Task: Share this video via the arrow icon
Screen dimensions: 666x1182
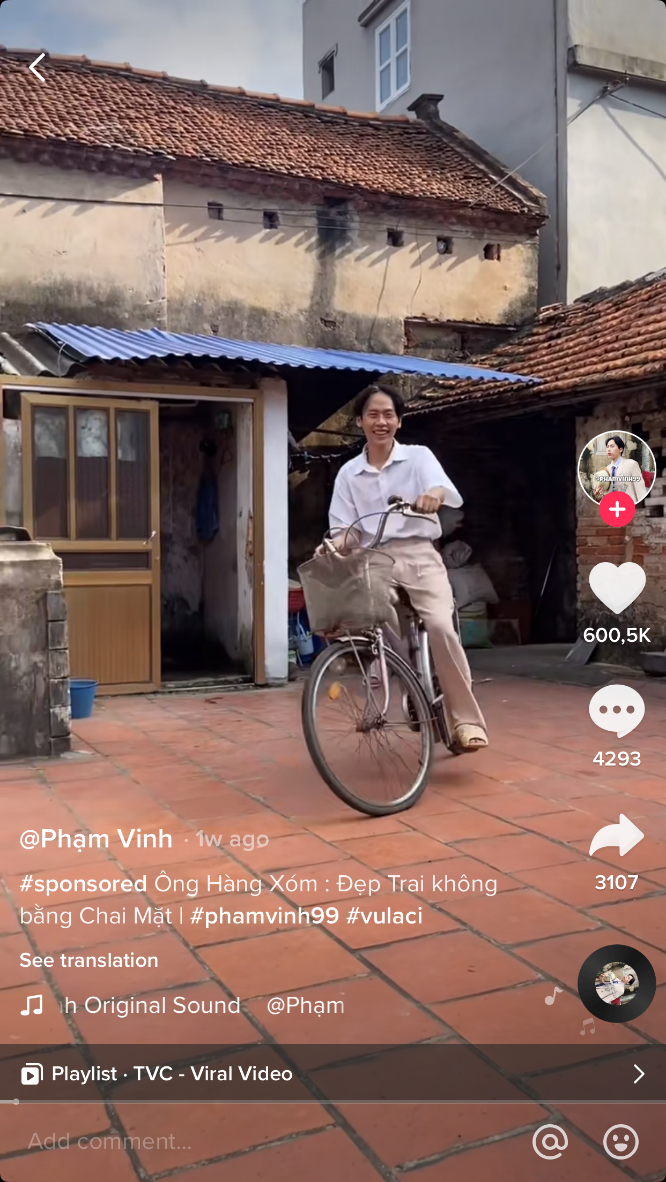Action: [x=617, y=836]
